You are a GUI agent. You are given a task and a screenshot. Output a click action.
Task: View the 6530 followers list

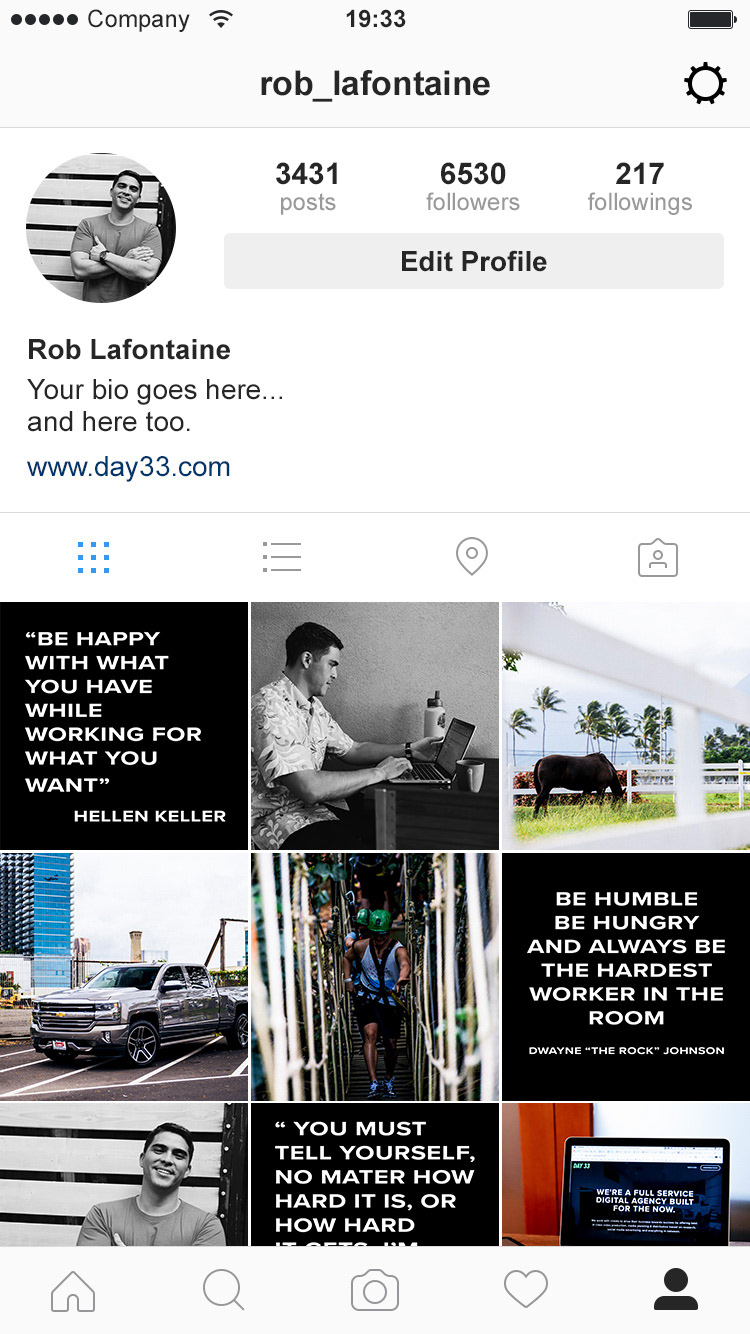click(x=472, y=187)
